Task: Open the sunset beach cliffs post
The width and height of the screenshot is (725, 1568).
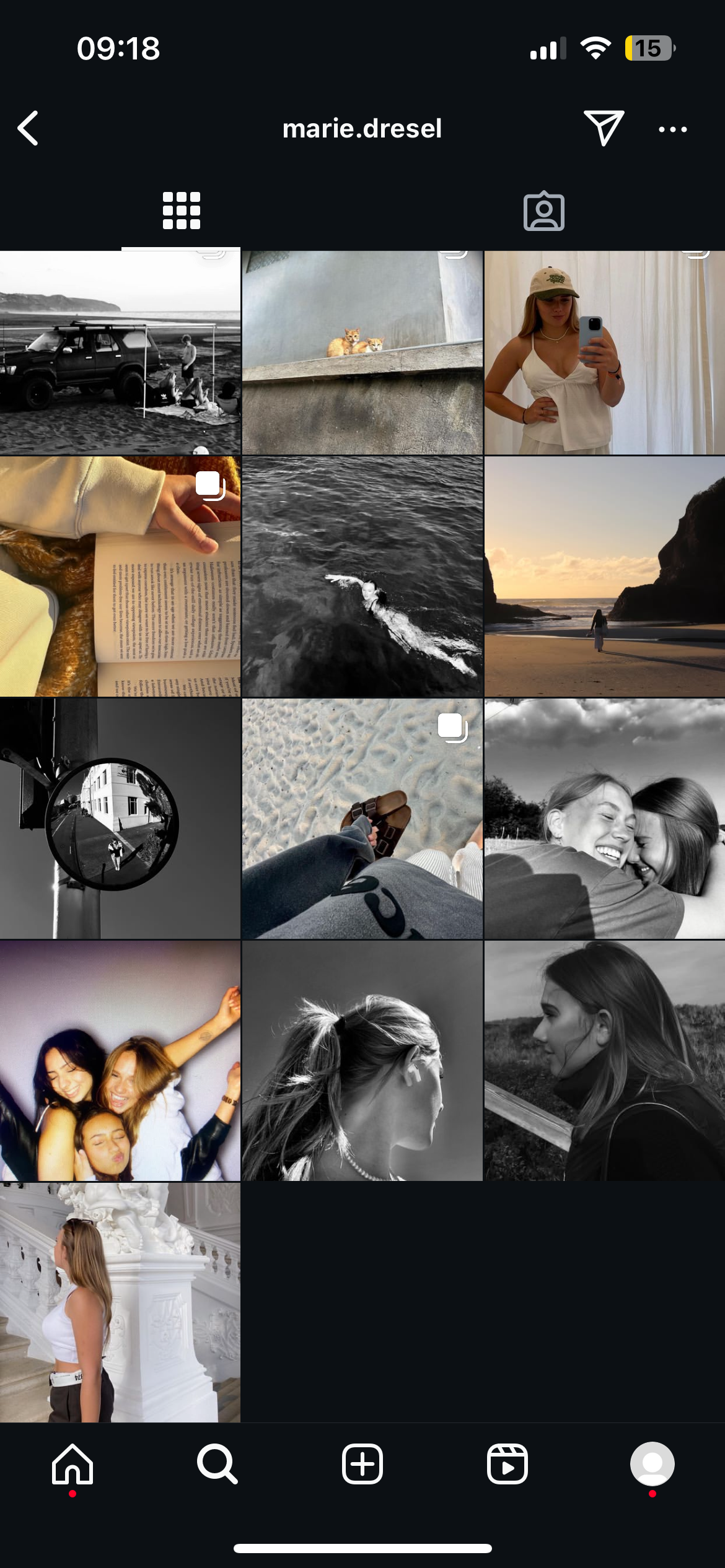Action: 604,577
